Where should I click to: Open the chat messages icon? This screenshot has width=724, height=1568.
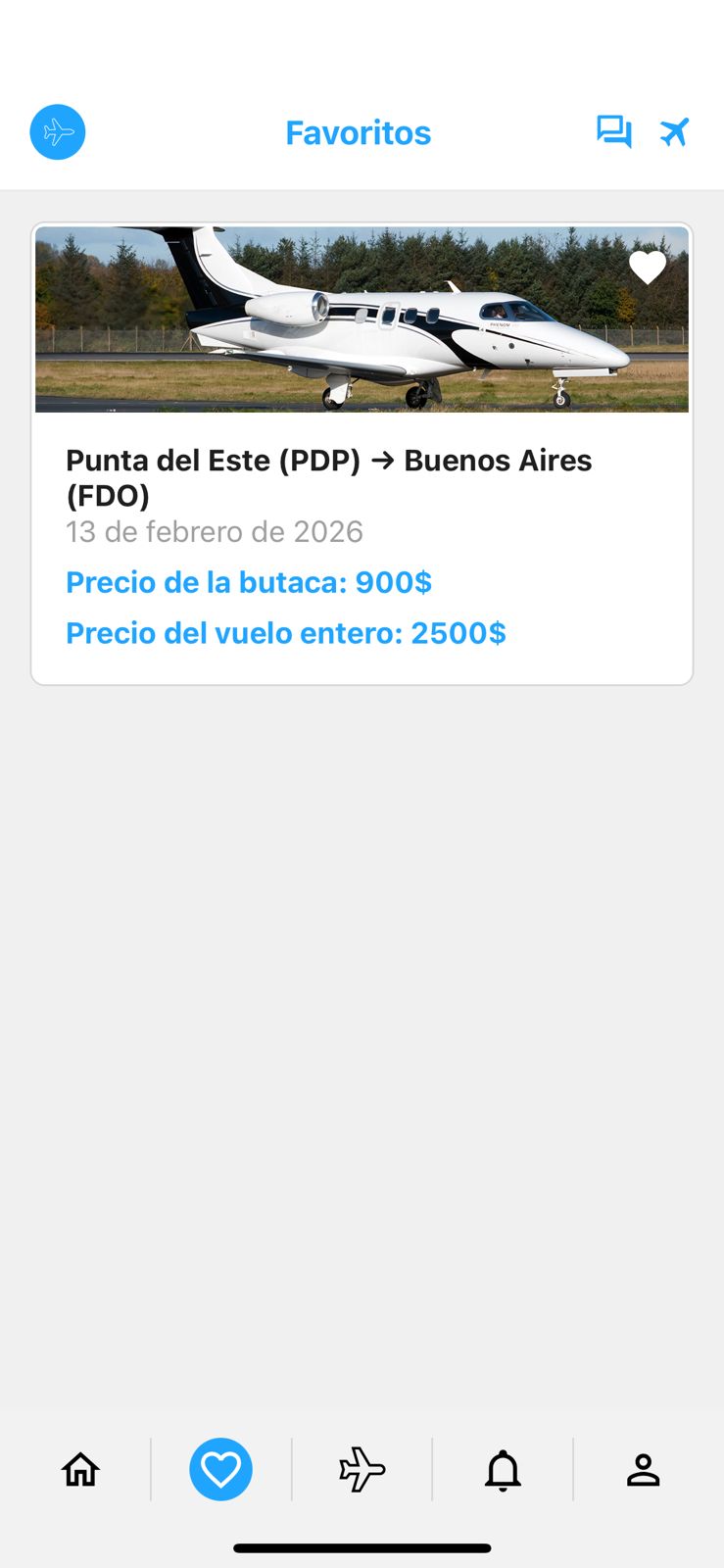pos(614,131)
